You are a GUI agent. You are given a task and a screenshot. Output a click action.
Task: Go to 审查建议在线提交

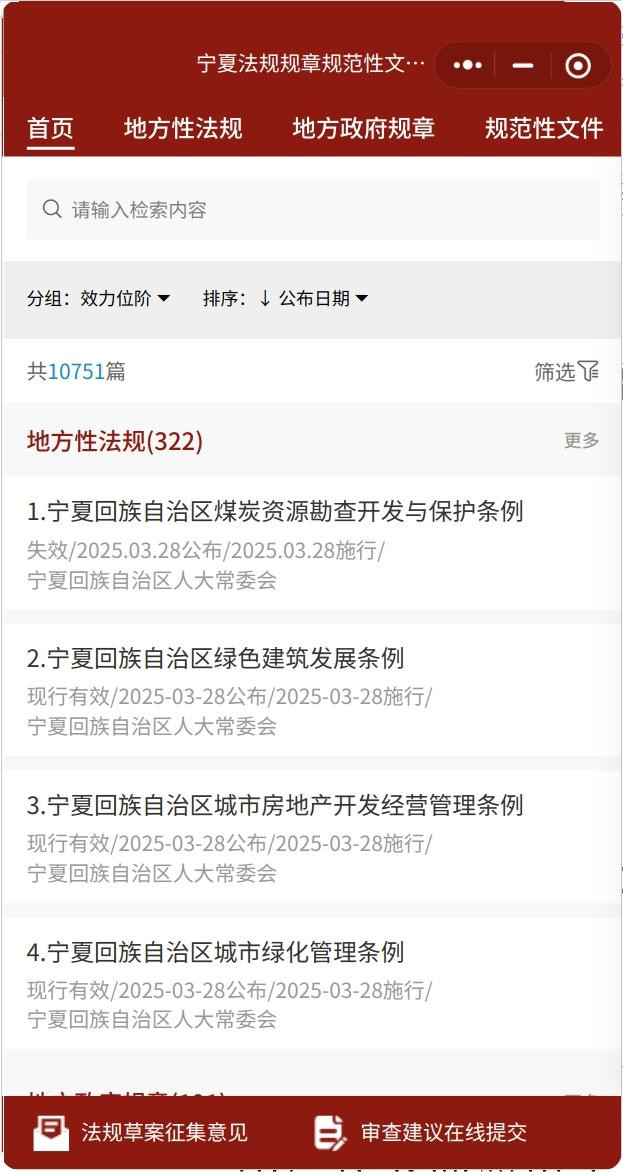tap(420, 1132)
